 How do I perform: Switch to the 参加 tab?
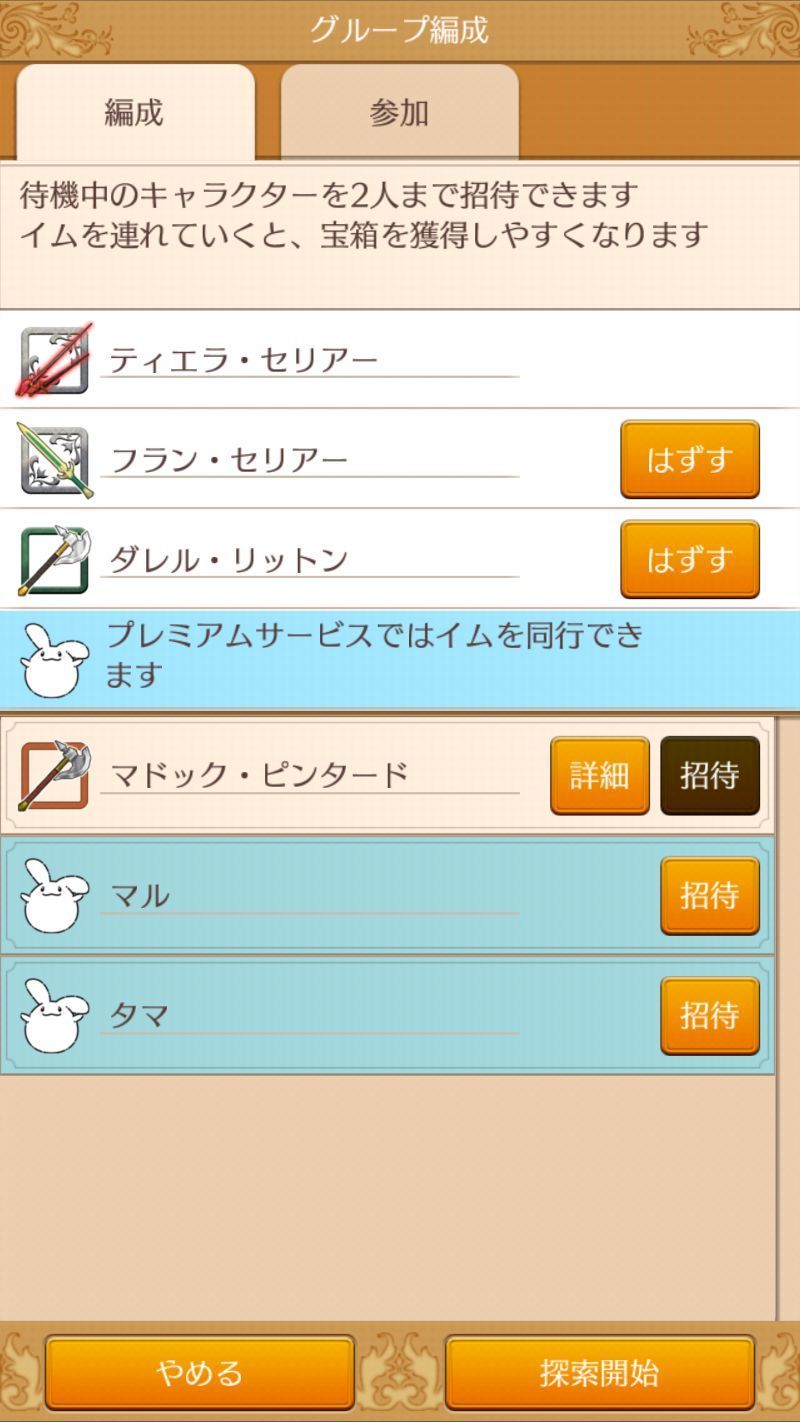[399, 113]
